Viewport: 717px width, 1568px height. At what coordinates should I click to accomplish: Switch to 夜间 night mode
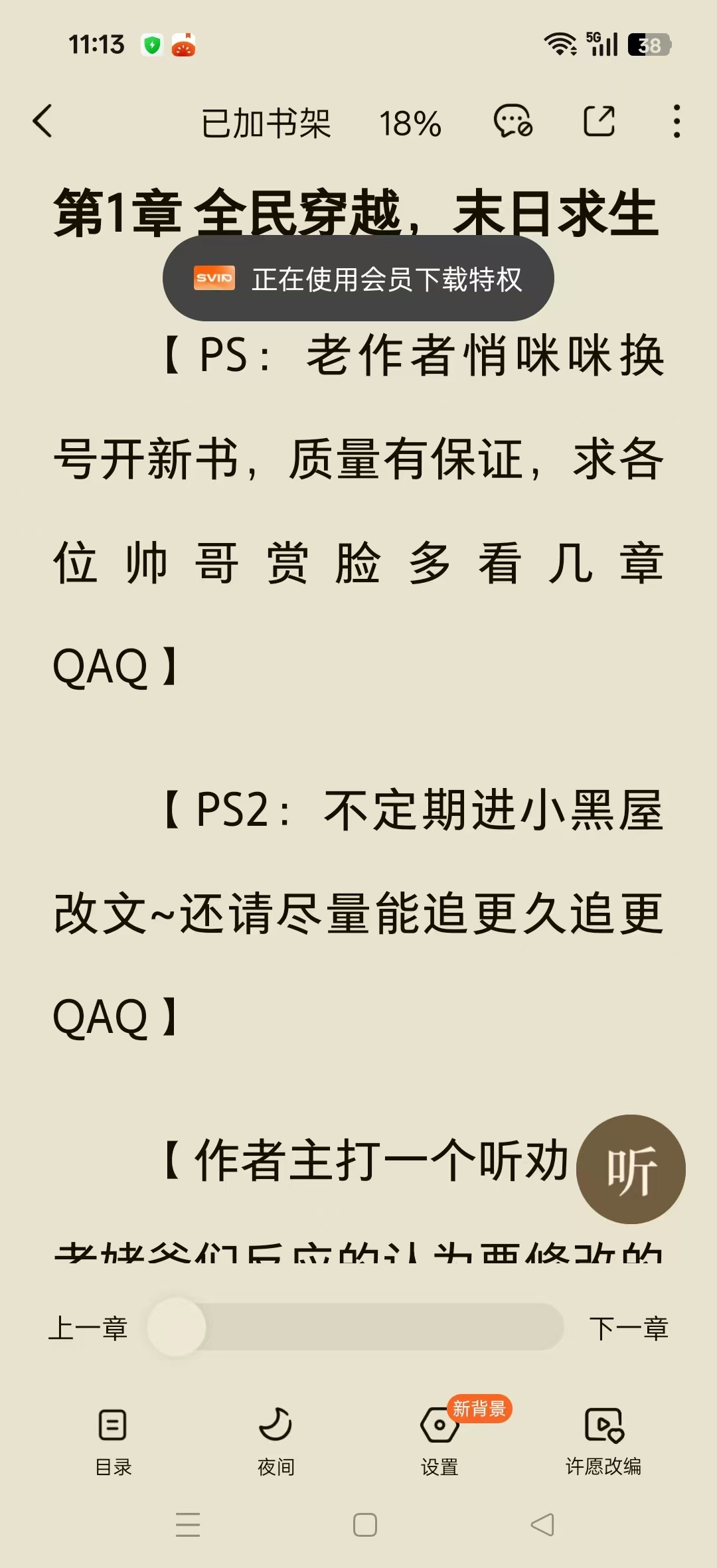276,1439
